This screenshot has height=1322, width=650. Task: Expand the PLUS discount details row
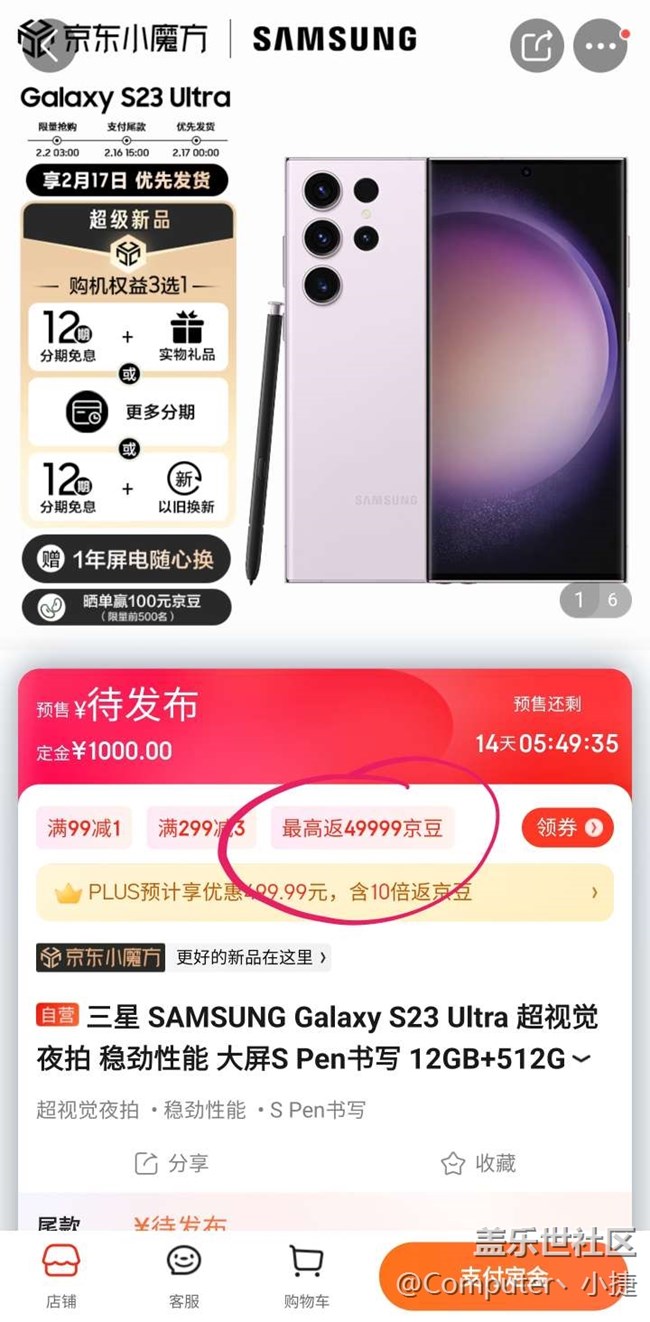595,892
